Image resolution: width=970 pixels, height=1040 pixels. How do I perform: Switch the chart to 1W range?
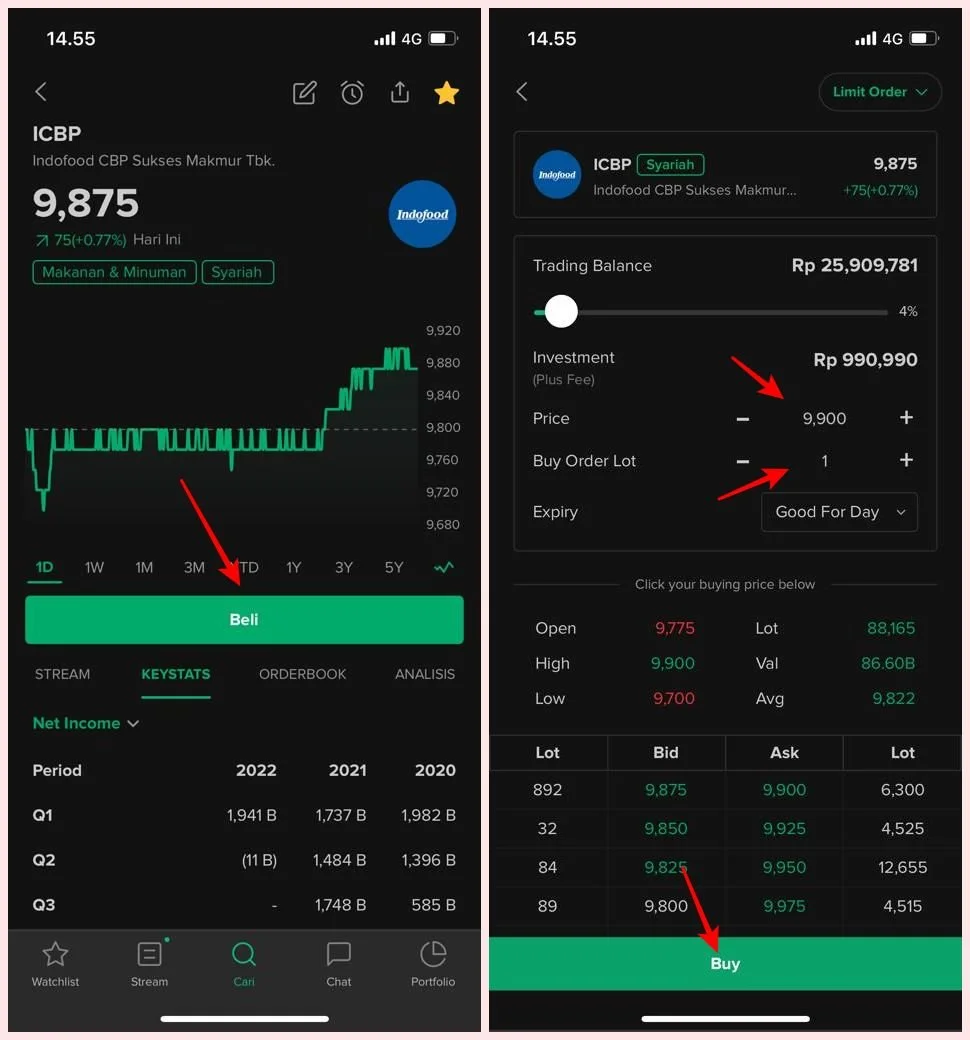pyautogui.click(x=94, y=568)
